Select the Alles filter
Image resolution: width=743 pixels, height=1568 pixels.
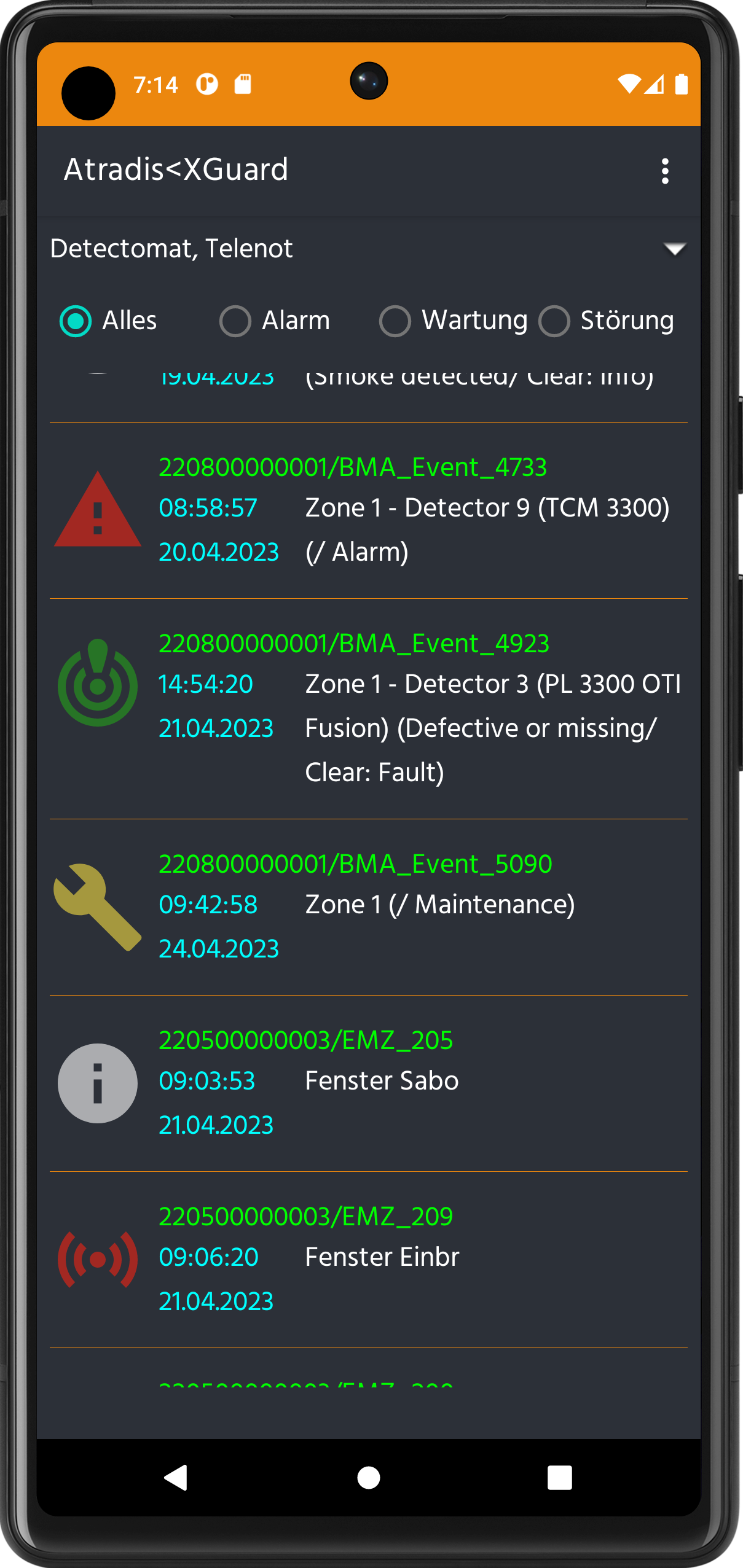[109, 321]
